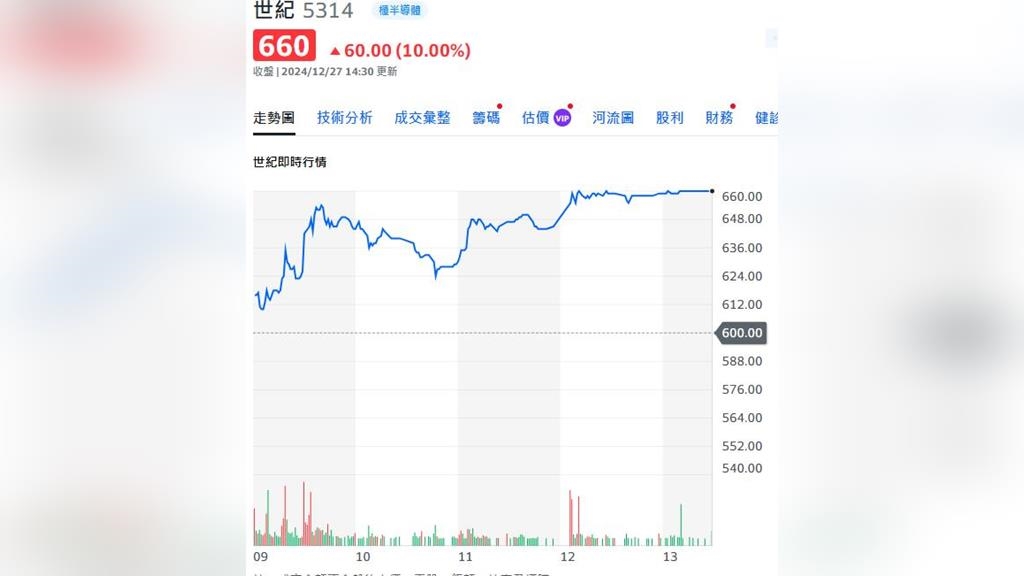Open the 財務 tab
1024x576 pixels.
(x=719, y=118)
